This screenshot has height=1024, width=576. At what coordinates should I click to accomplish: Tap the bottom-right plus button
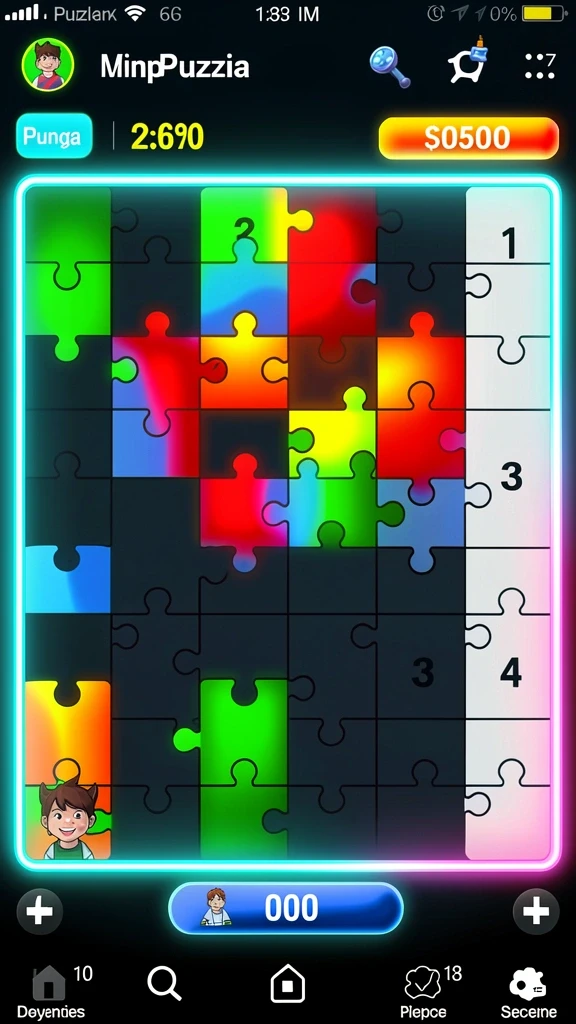click(536, 911)
